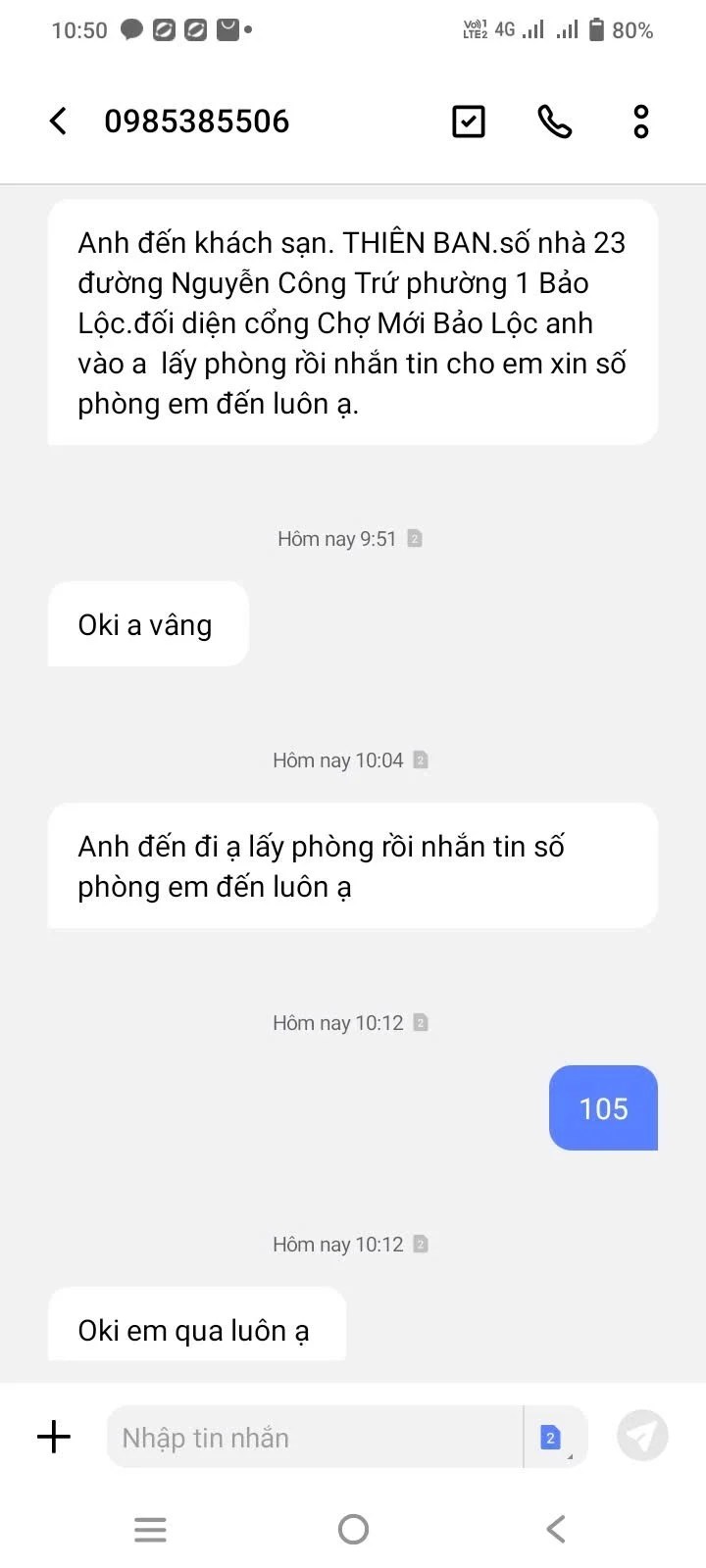Open the three-dot overflow menu
706x1568 pixels.
641,122
